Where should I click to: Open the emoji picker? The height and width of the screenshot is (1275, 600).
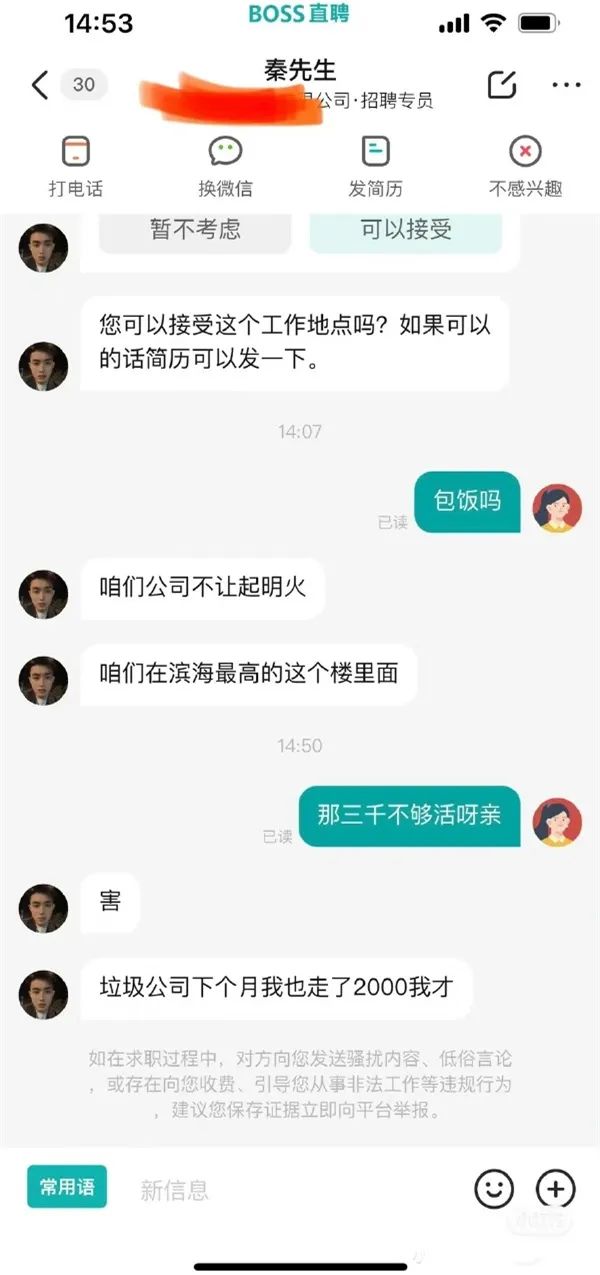click(493, 1189)
